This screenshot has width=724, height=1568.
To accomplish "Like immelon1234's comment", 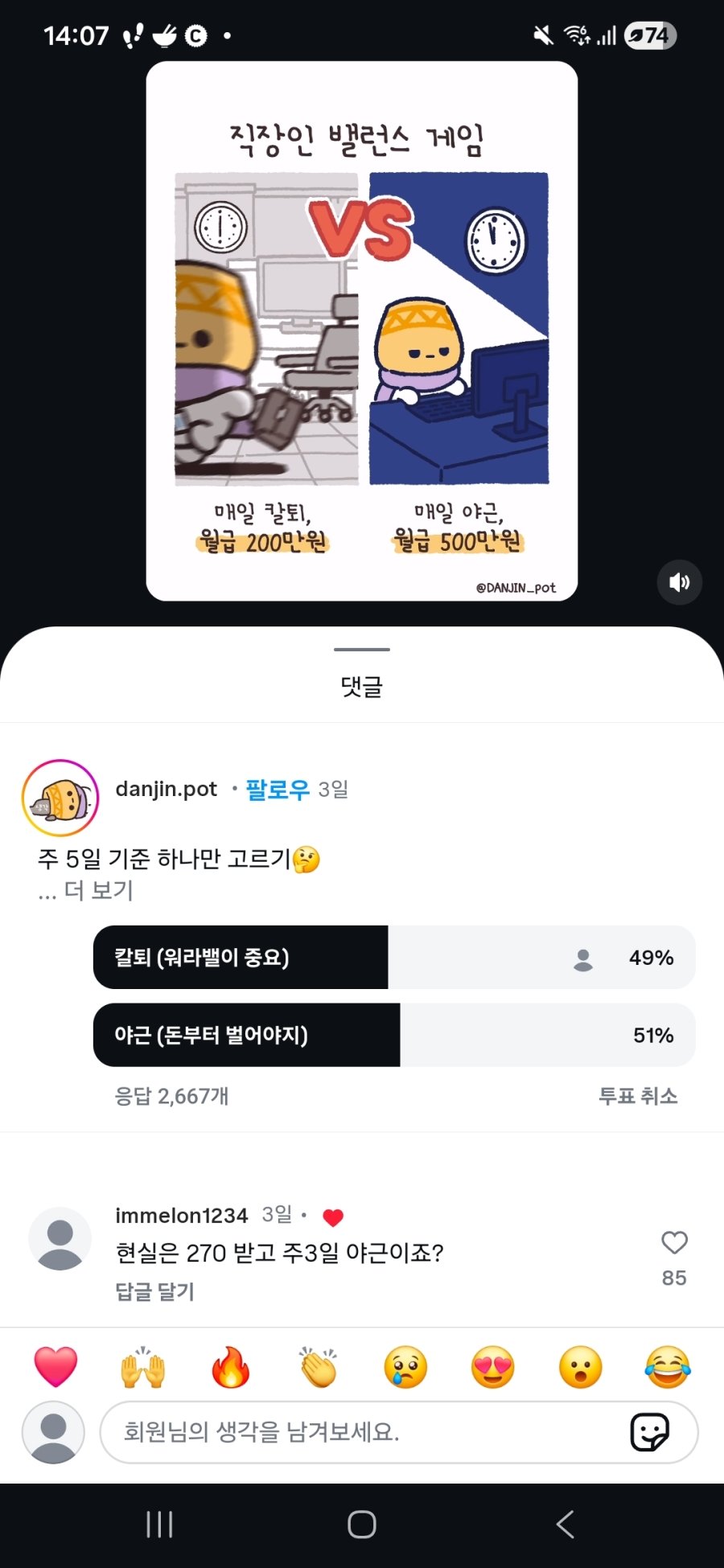I will click(x=674, y=1243).
